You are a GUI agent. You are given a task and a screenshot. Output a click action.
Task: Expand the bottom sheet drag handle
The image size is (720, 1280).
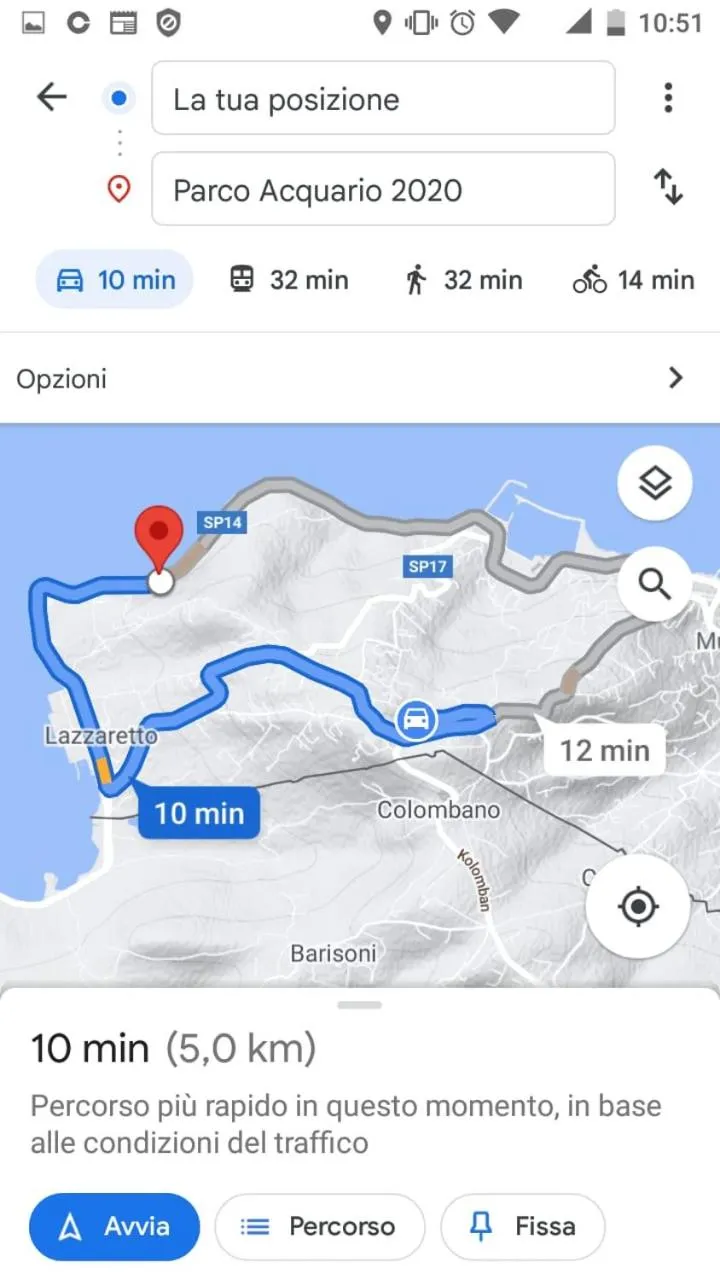[x=360, y=1004]
